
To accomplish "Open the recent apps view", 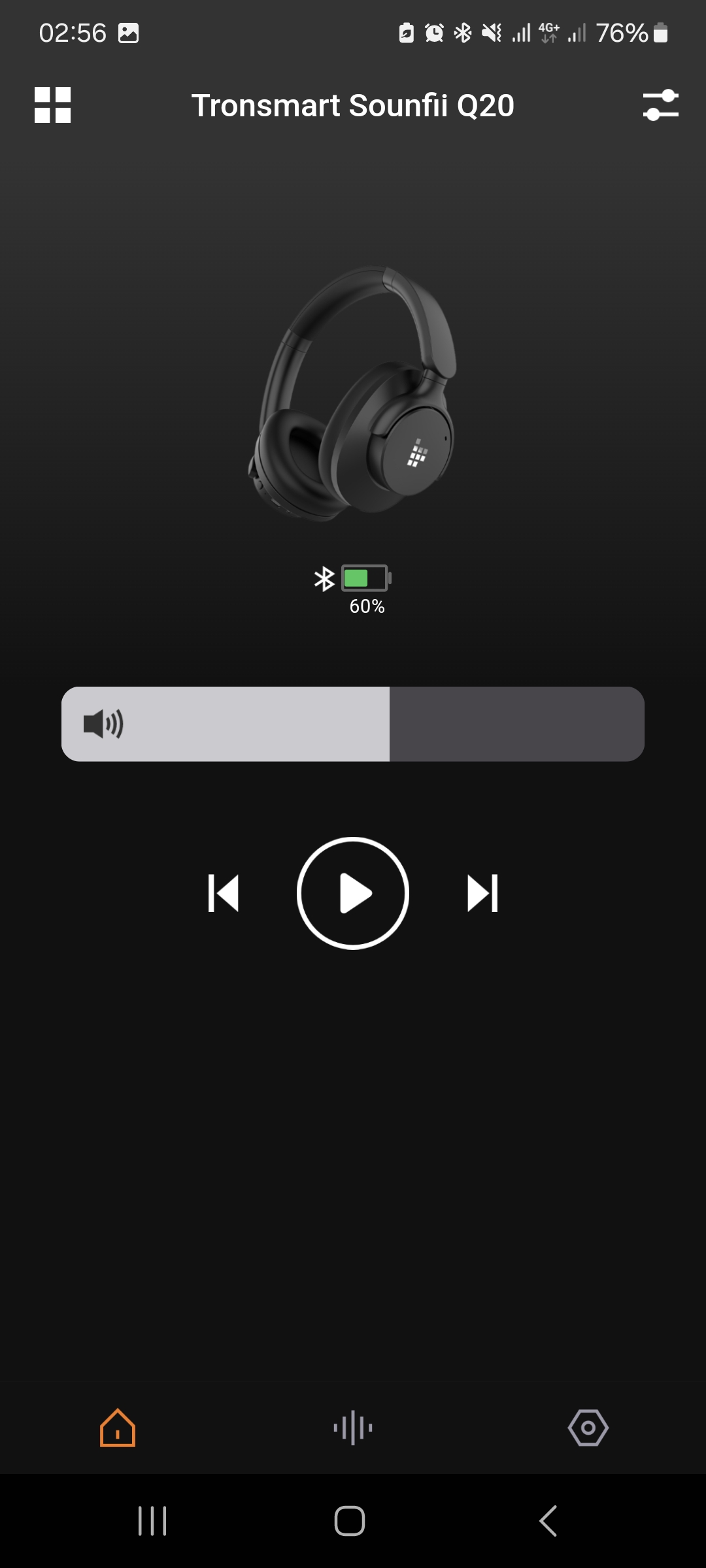I will coord(152,1521).
